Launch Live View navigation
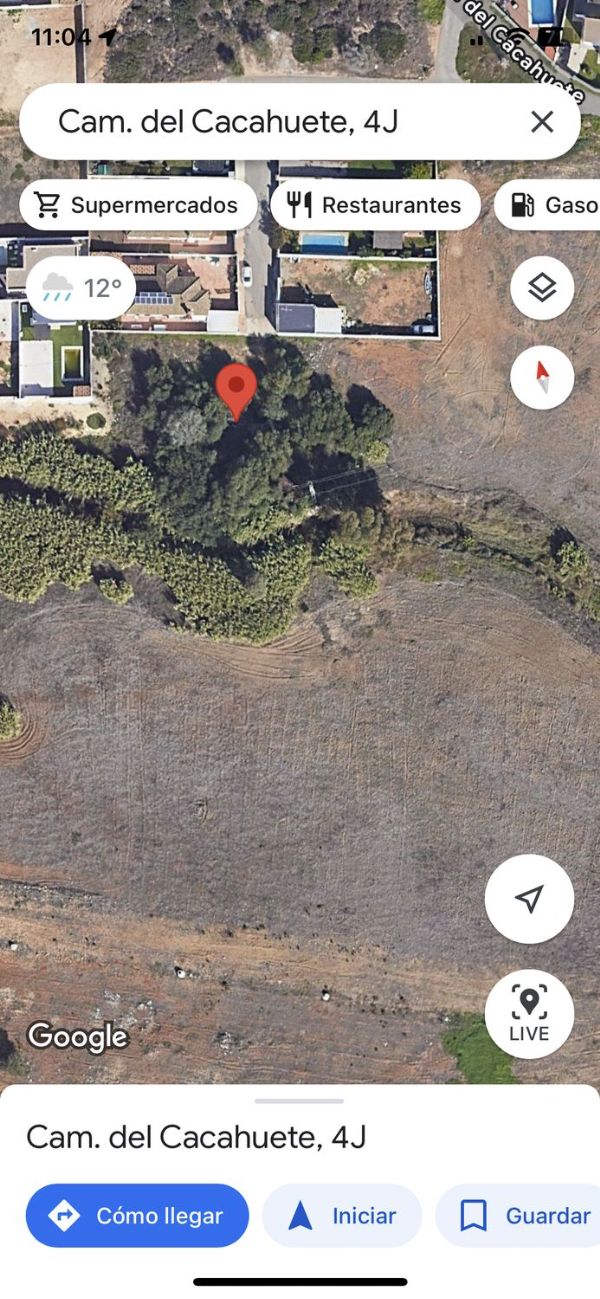This screenshot has width=600, height=1299. [x=529, y=1014]
